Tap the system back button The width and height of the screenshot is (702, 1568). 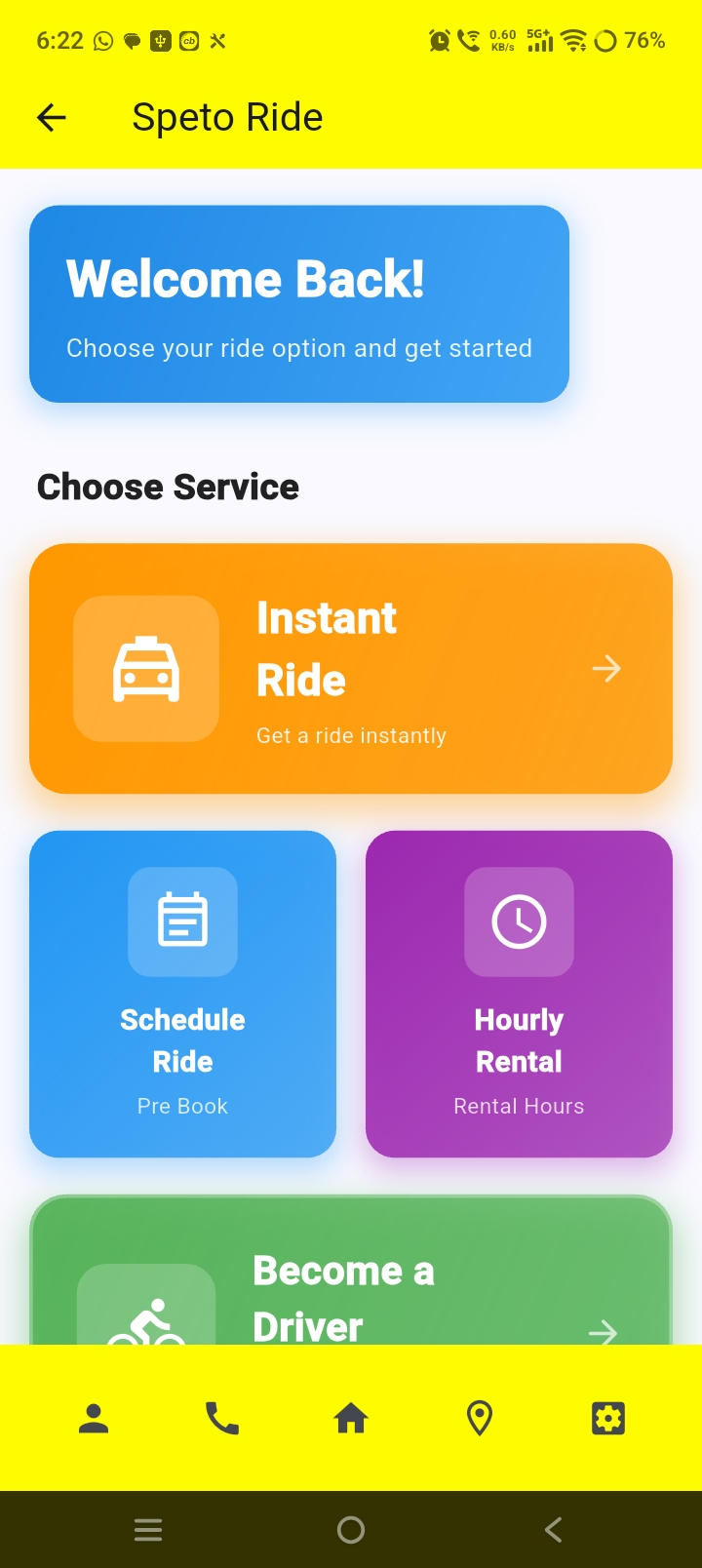click(553, 1529)
